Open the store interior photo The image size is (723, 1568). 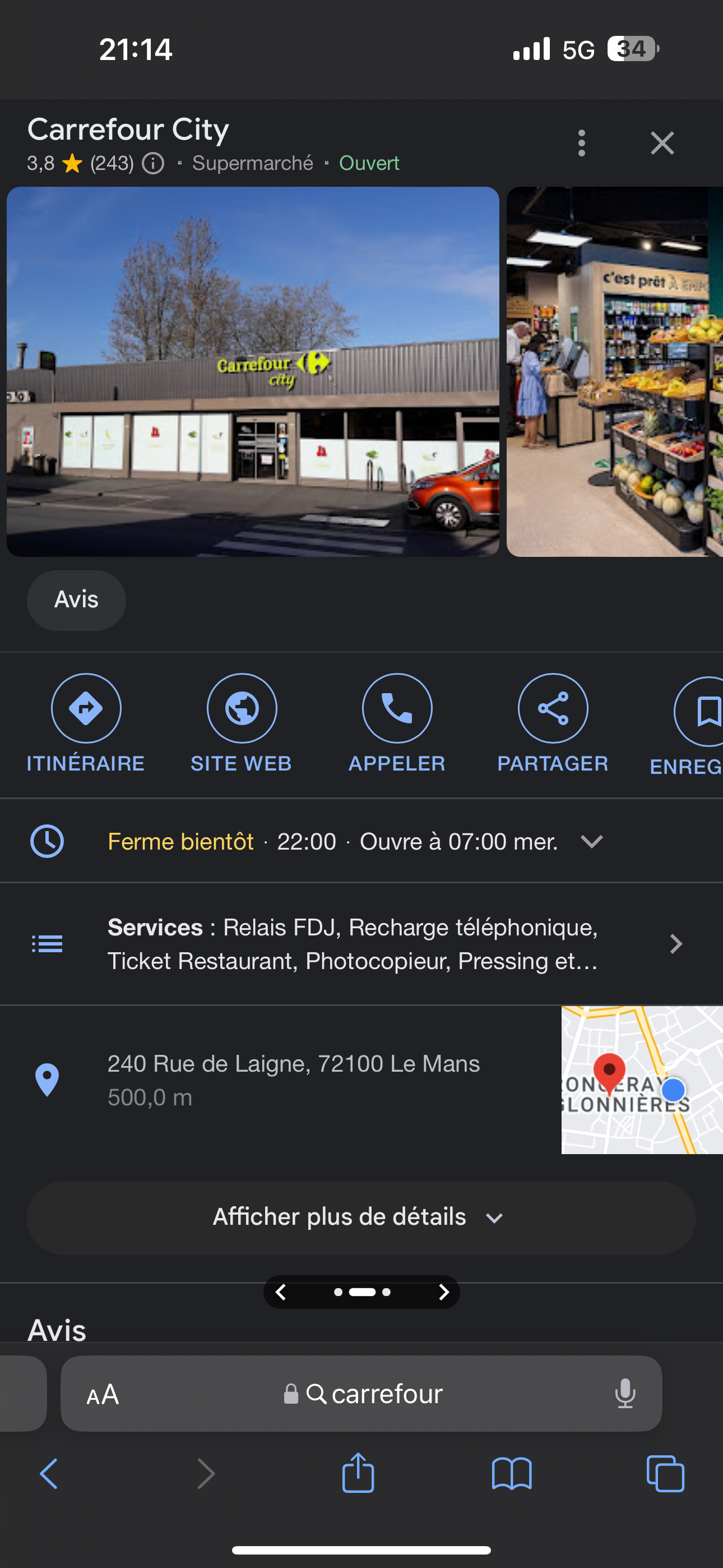[x=615, y=371]
